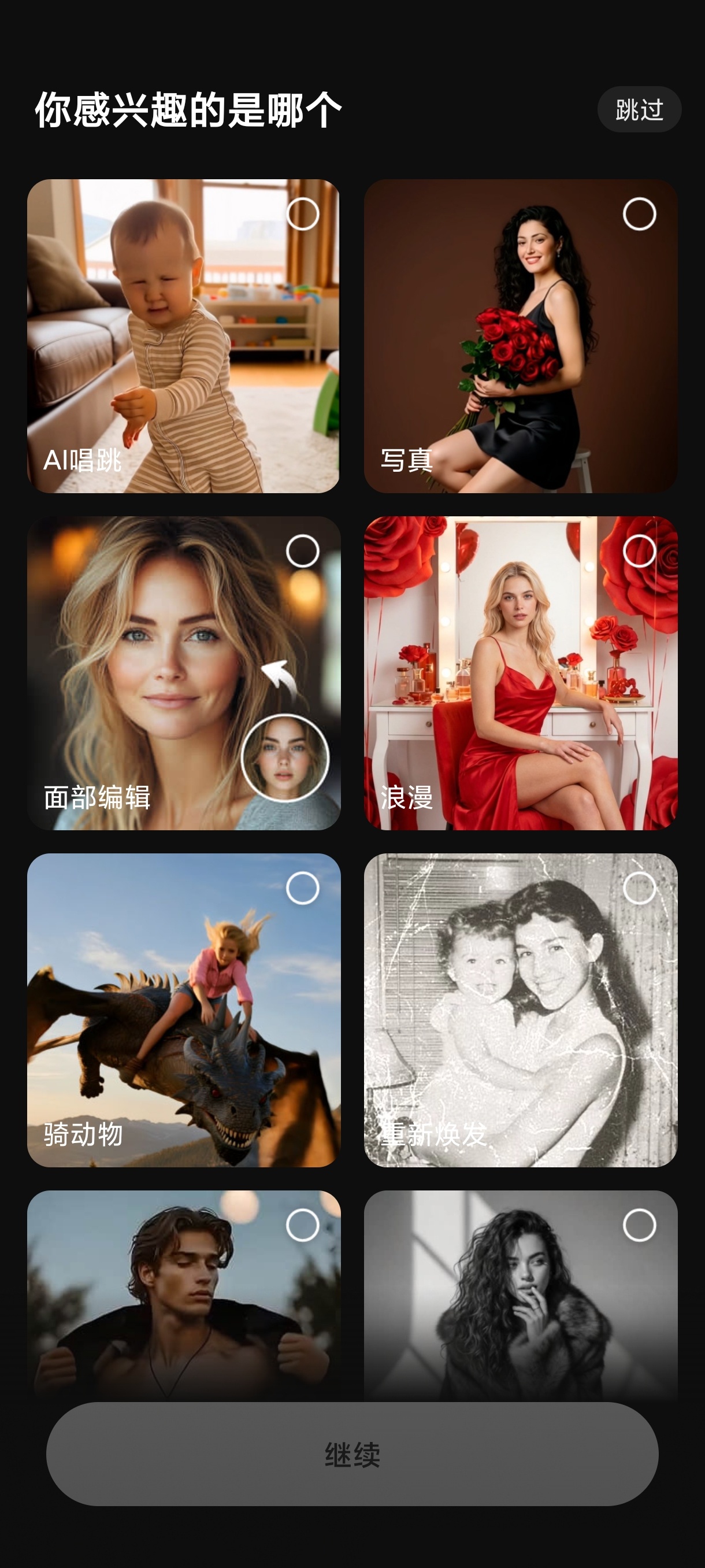
Task: Select the 重新焕发 photo restore card
Action: 520,1010
